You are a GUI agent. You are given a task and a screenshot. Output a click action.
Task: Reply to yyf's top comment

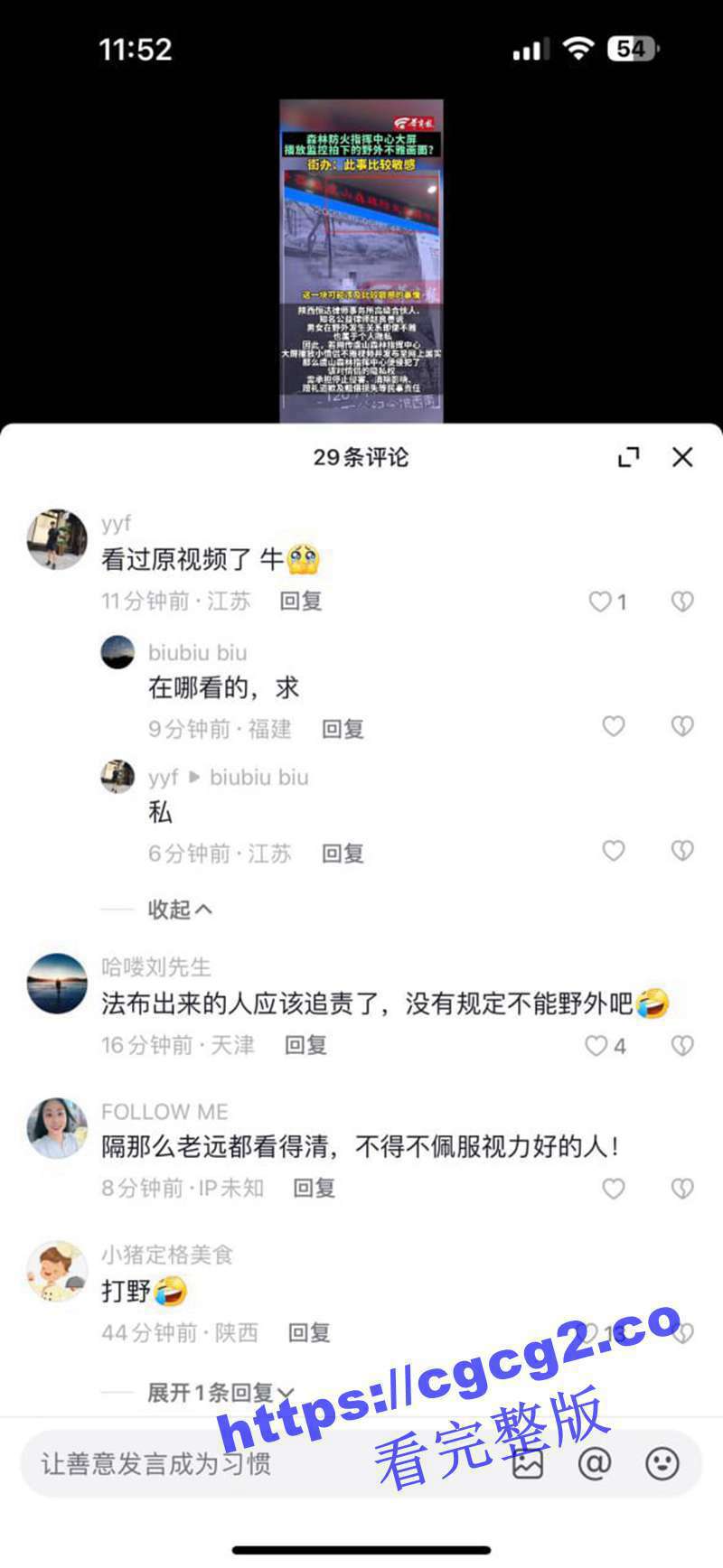coord(301,602)
